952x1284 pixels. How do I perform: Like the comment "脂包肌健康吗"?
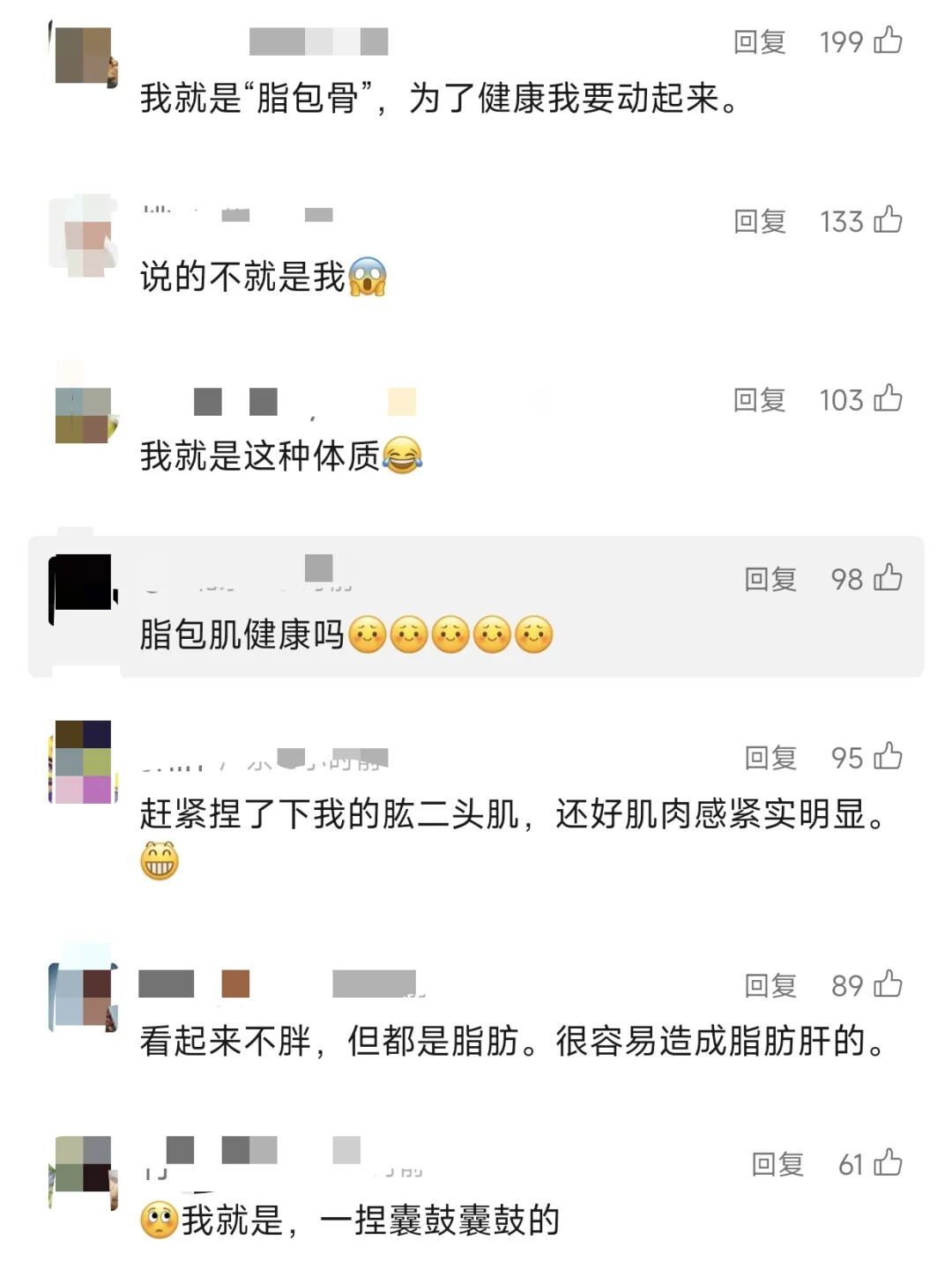[x=888, y=577]
